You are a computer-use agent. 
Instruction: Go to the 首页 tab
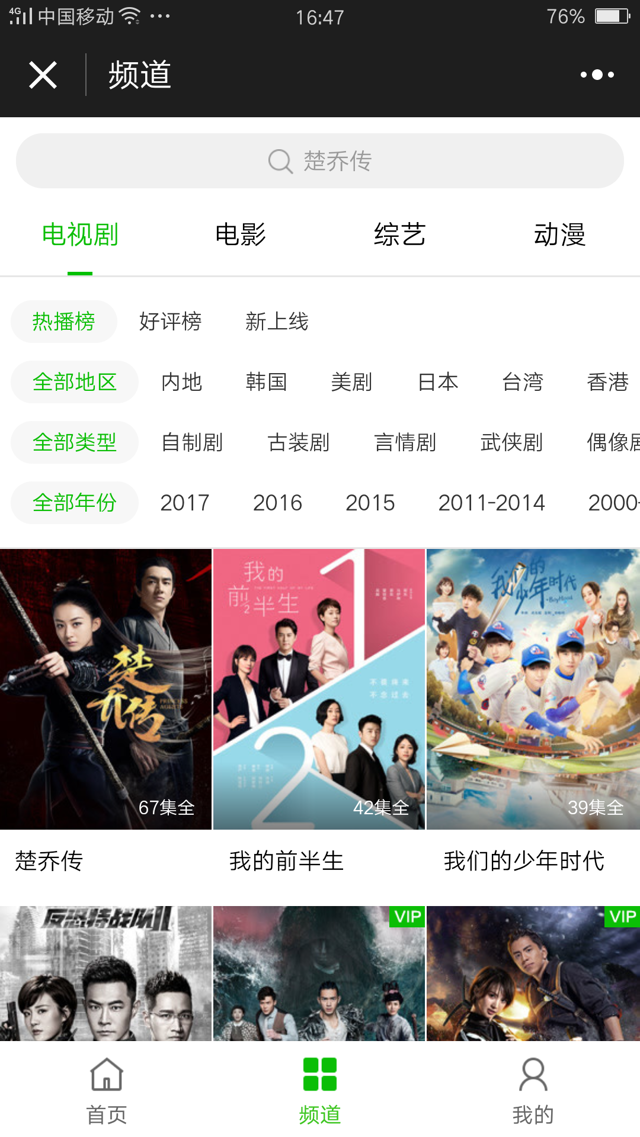pos(107,1090)
